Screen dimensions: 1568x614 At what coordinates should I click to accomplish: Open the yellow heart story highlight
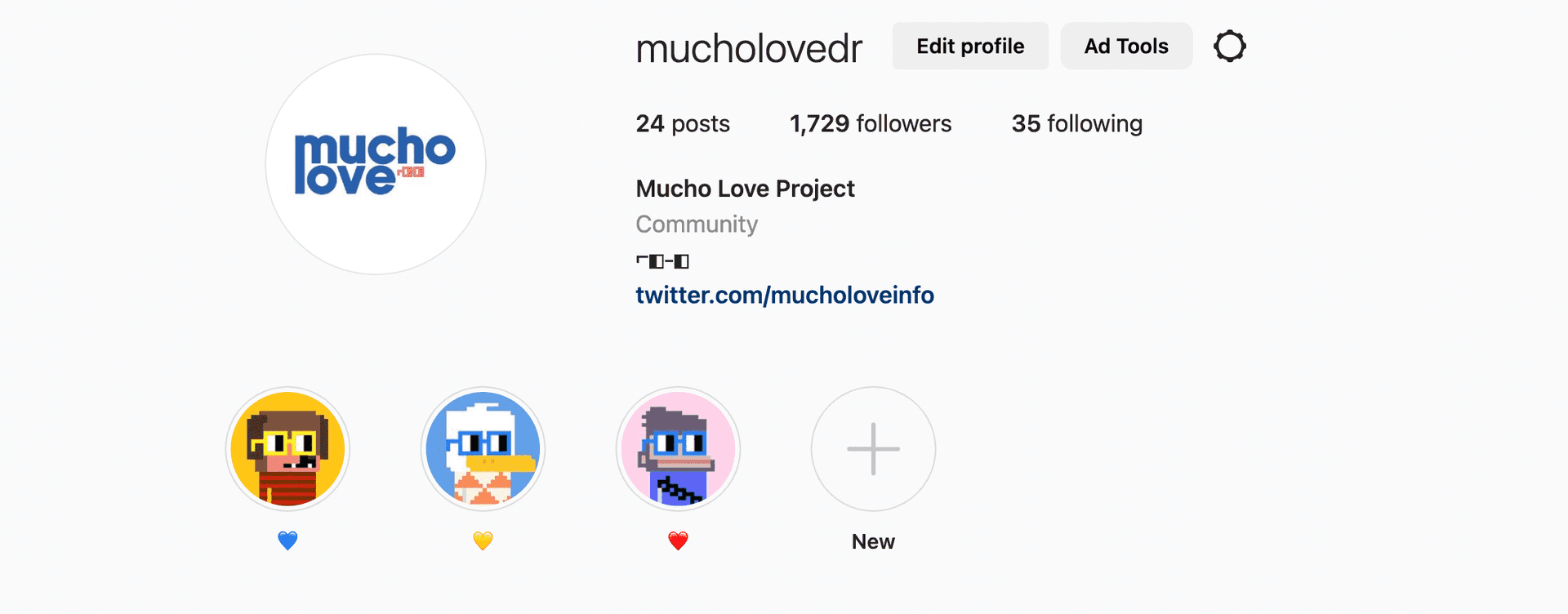483,449
